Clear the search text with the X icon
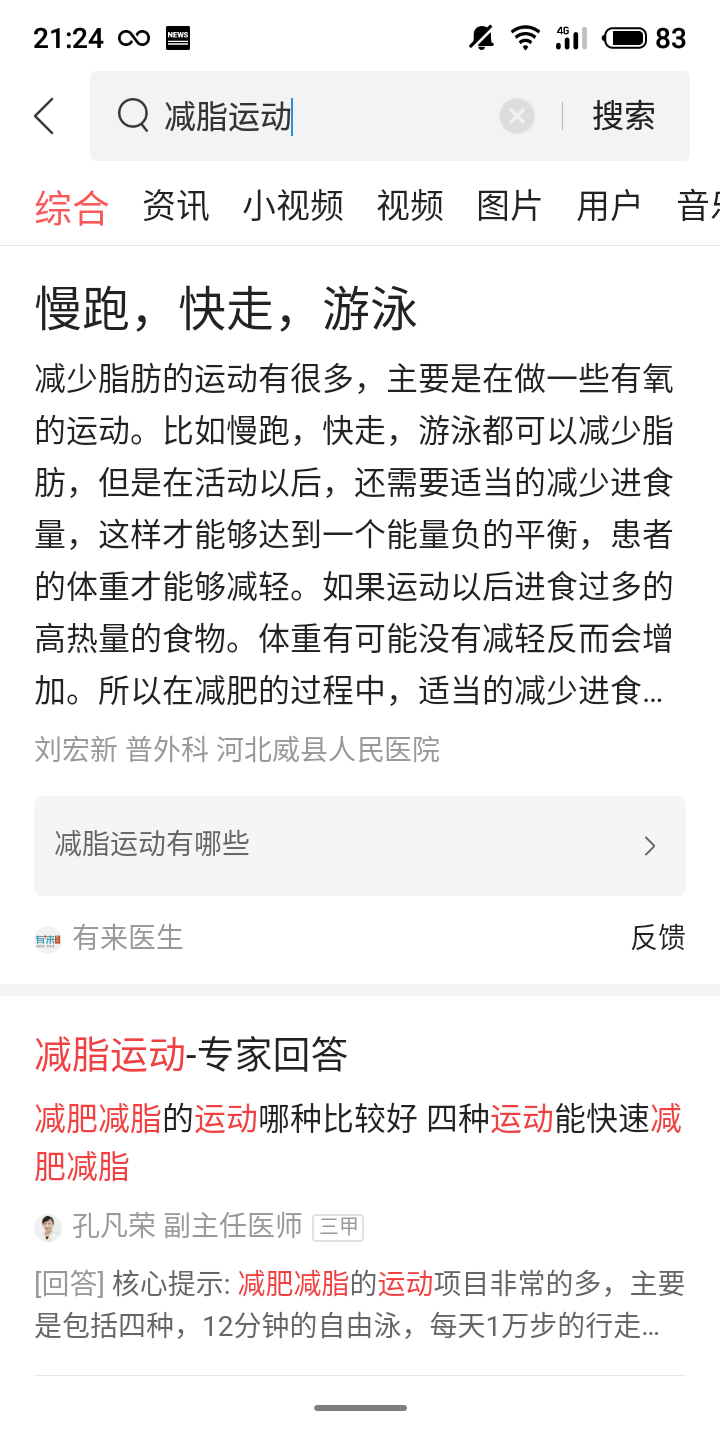 click(517, 116)
